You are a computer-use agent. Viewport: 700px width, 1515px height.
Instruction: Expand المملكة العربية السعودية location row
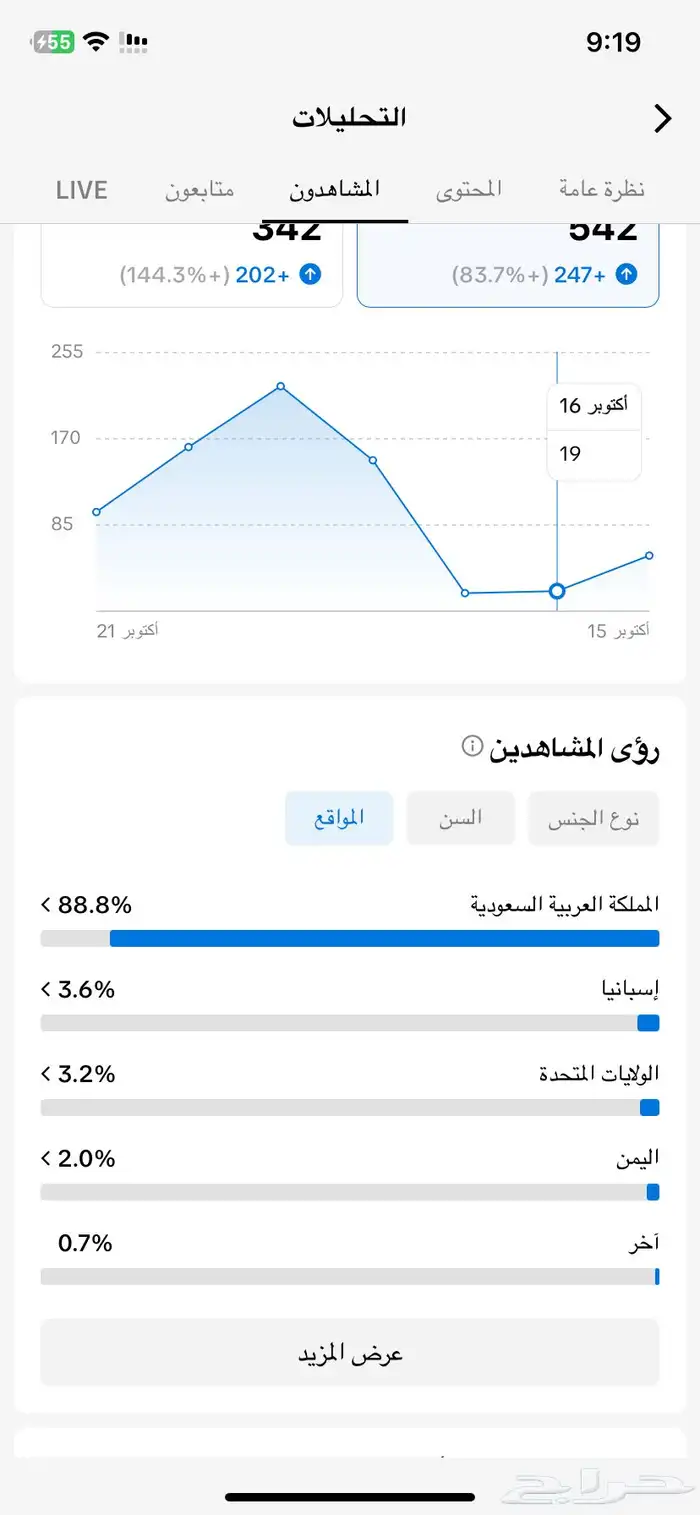click(x=46, y=905)
